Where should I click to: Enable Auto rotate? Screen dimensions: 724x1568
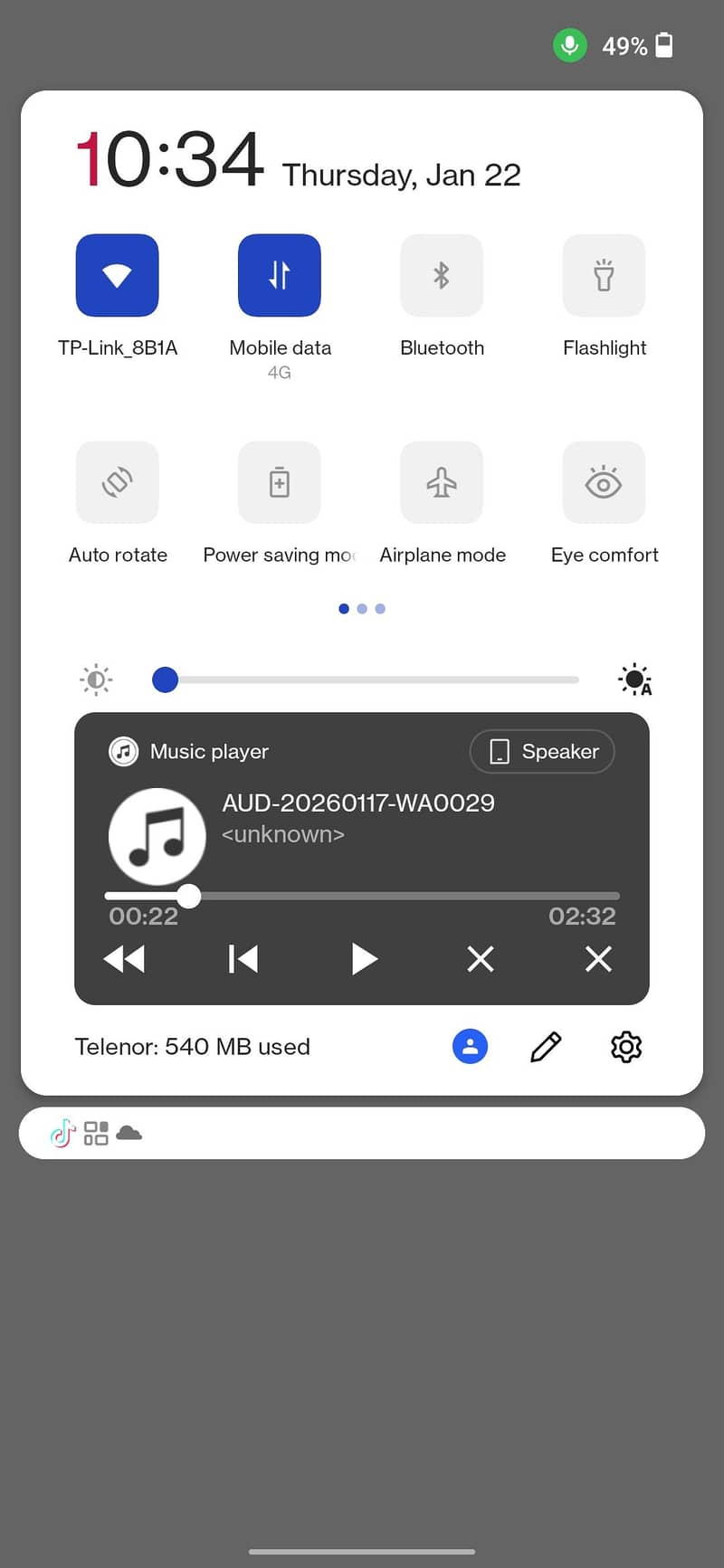pyautogui.click(x=118, y=483)
